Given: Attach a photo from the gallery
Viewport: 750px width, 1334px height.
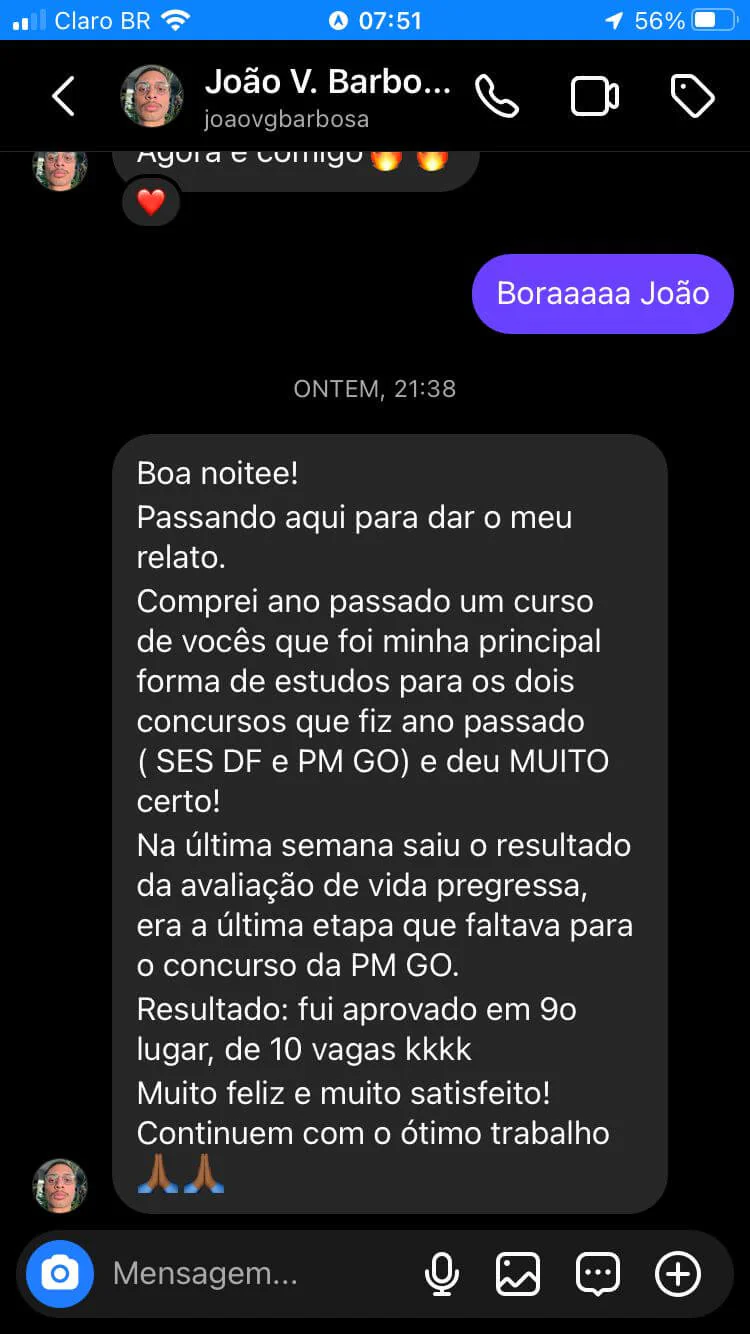Looking at the screenshot, I should coord(518,1274).
